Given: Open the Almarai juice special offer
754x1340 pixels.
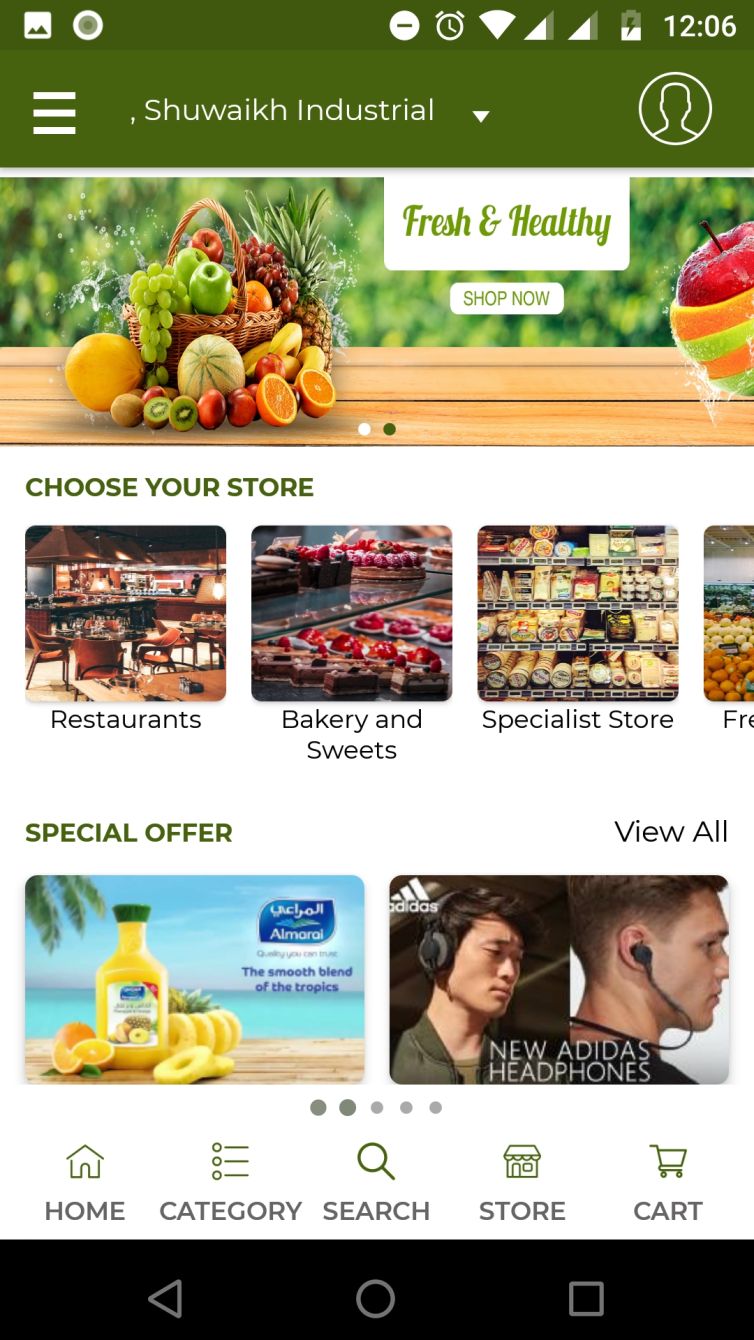Looking at the screenshot, I should point(195,978).
